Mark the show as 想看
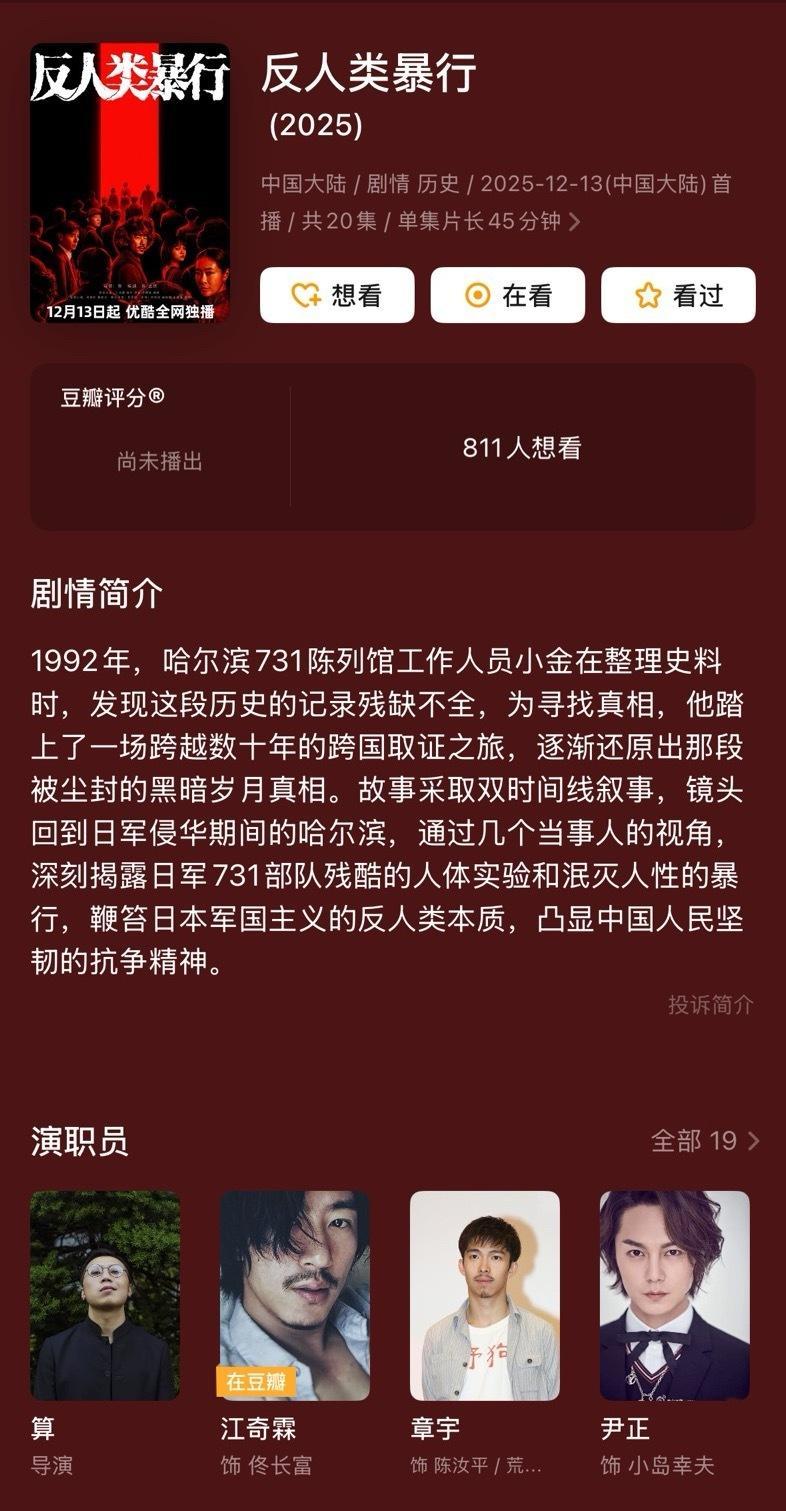This screenshot has height=1511, width=786. coord(337,295)
